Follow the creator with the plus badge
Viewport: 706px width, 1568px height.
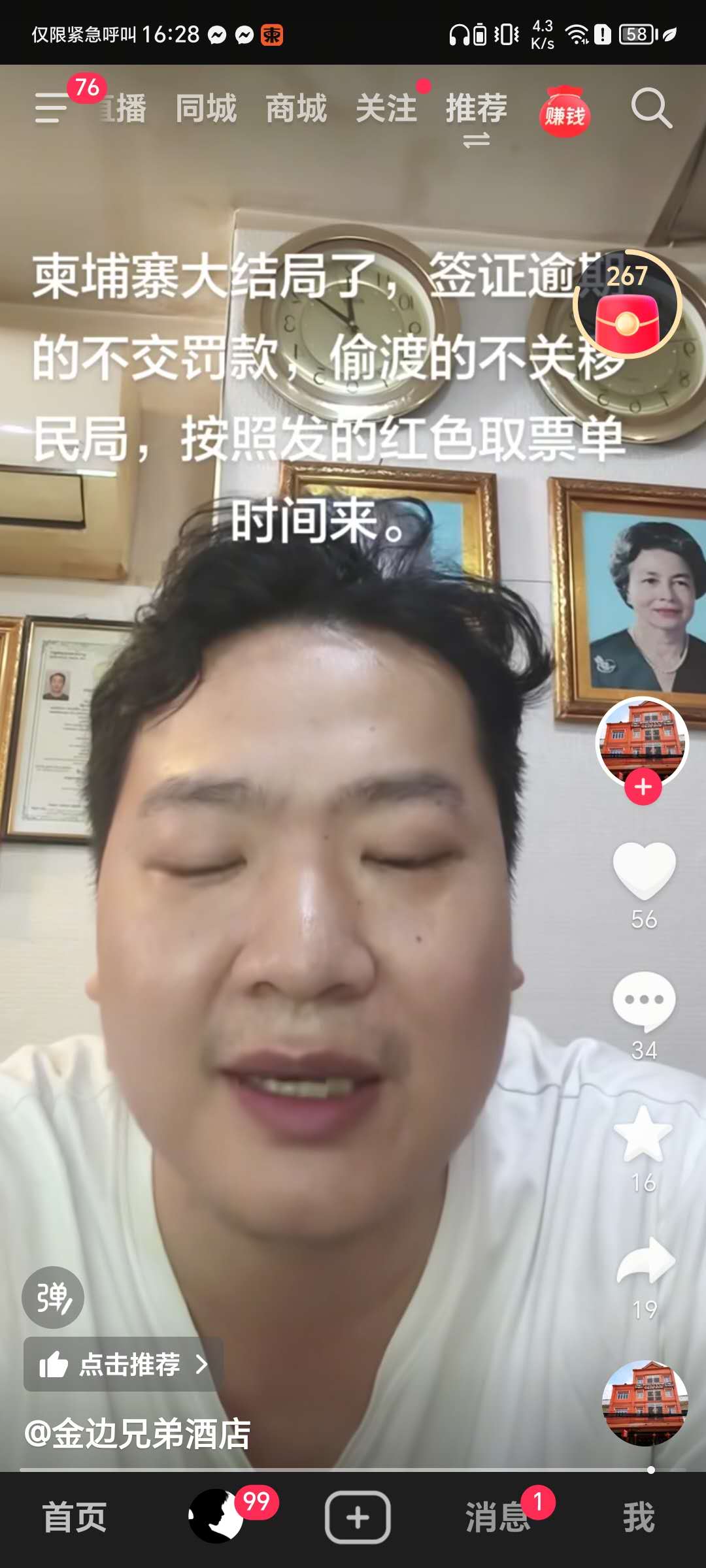pos(643,787)
